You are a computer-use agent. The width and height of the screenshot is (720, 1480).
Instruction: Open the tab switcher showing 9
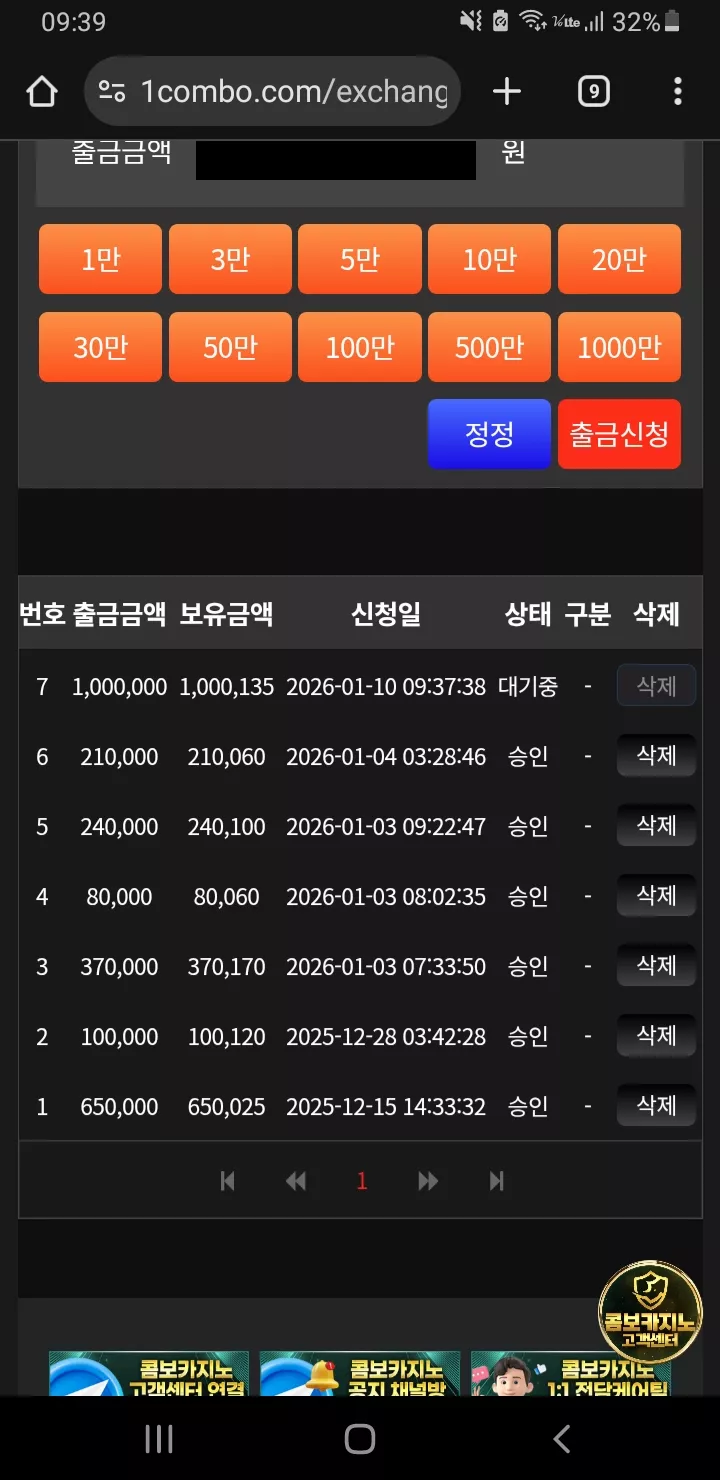click(x=594, y=92)
